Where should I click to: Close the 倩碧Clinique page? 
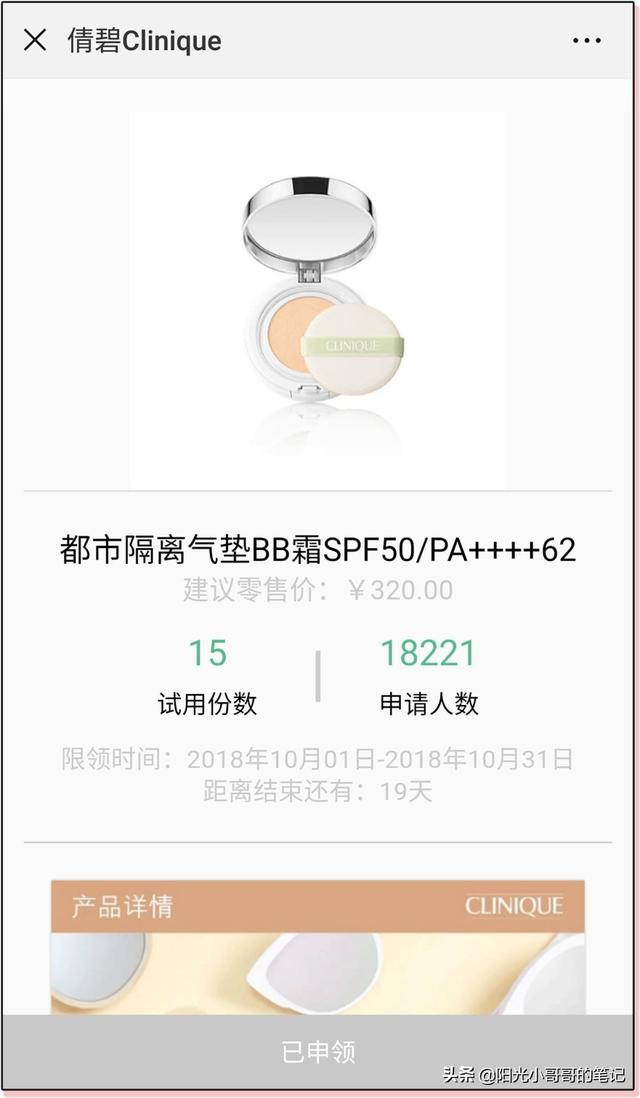click(34, 41)
